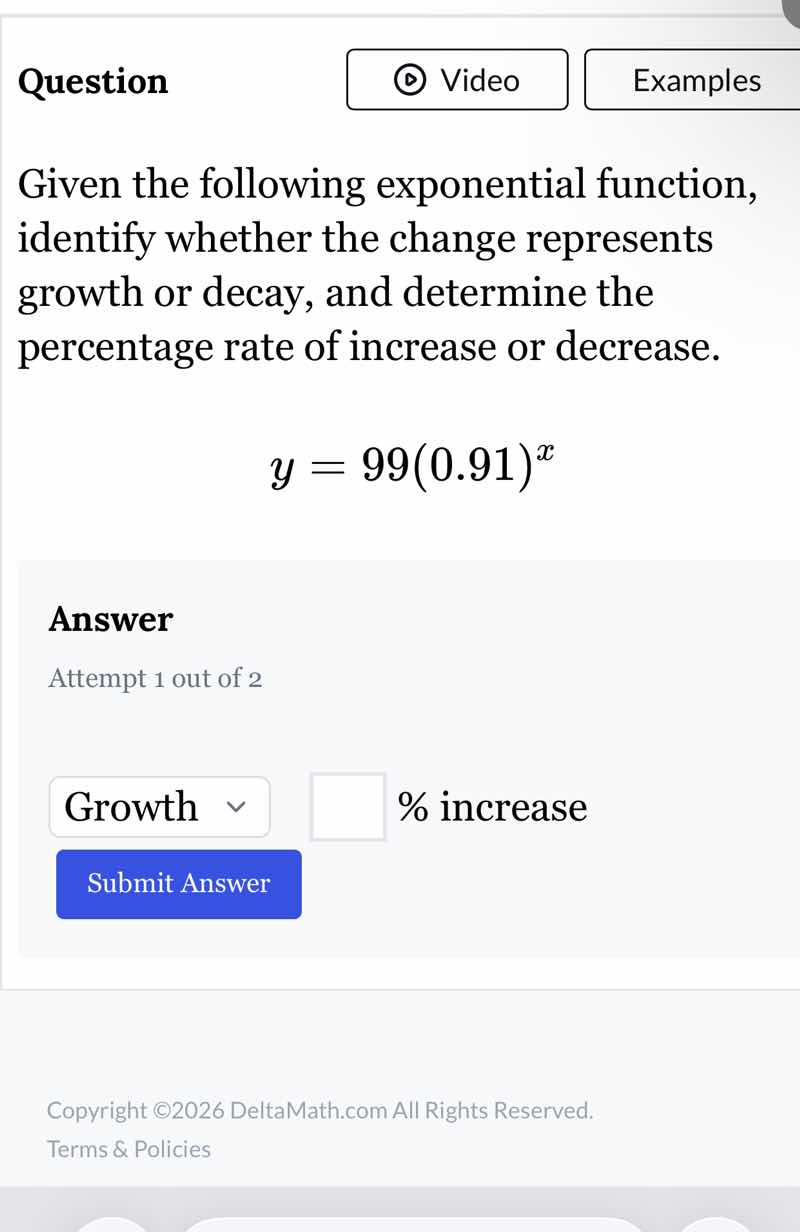
Task: Click the % increase label
Action: click(492, 806)
